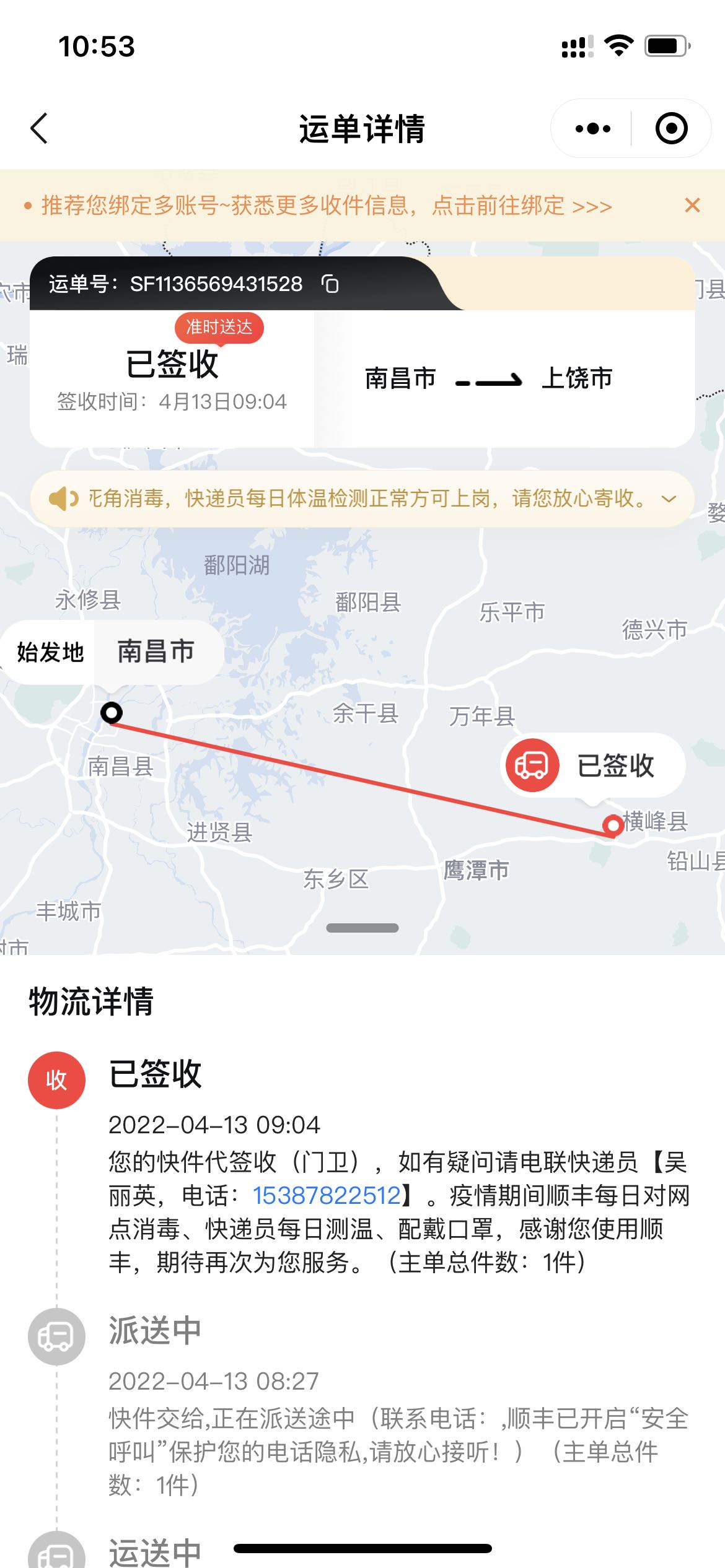Screen dimensions: 725x1568
Task: Copy the waybill number SF1136569431528
Action: point(330,284)
